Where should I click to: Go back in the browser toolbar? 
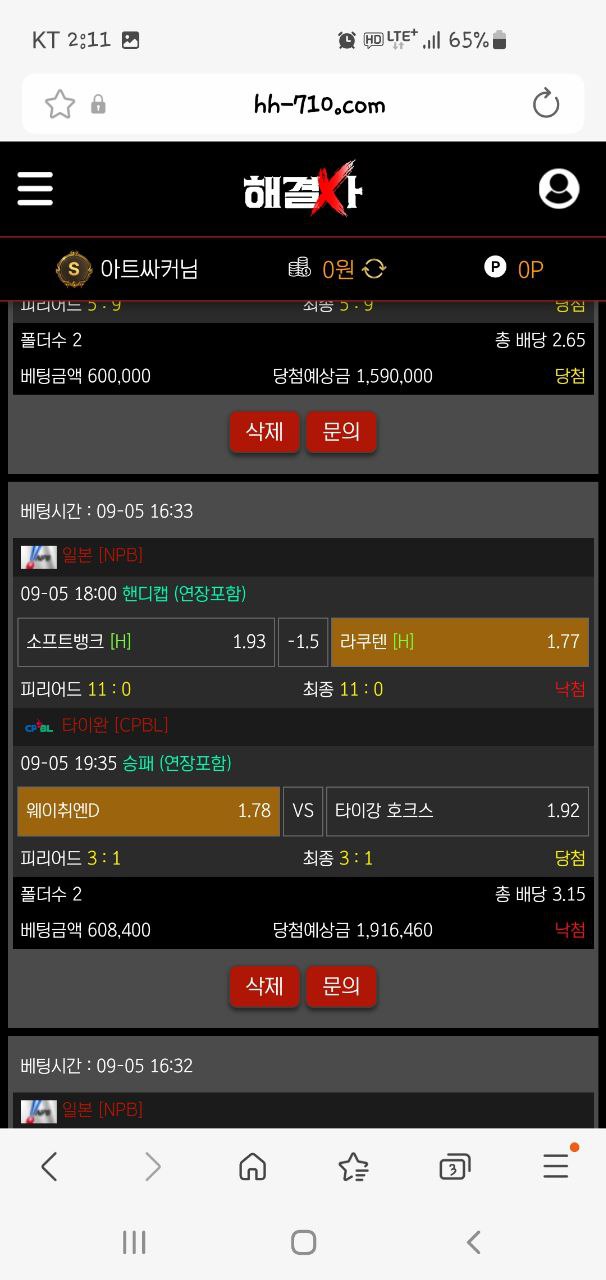(49, 1166)
